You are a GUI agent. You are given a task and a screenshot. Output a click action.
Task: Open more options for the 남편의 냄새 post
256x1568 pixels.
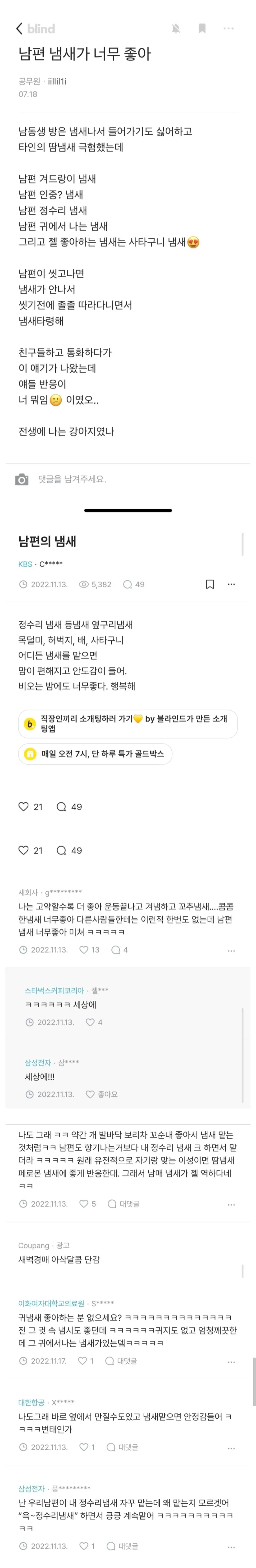tap(231, 584)
